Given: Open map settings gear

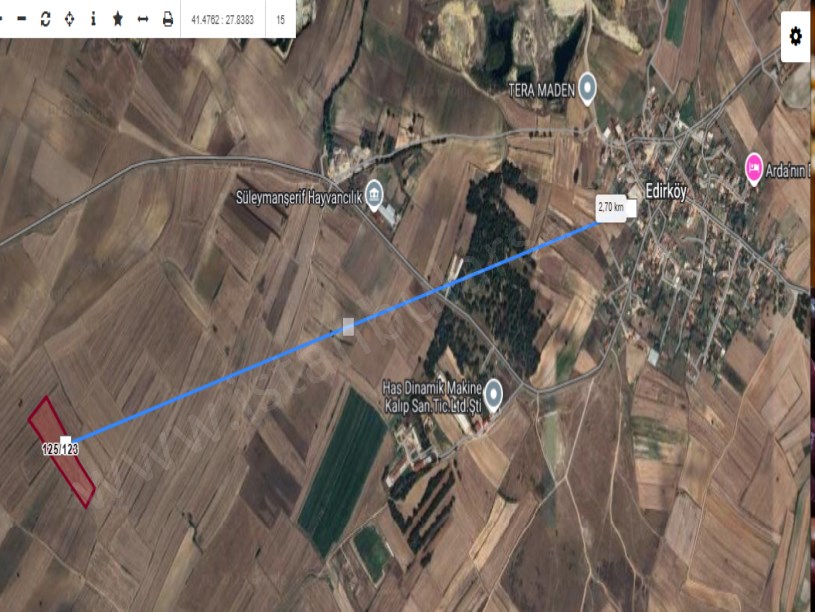Looking at the screenshot, I should tap(795, 36).
